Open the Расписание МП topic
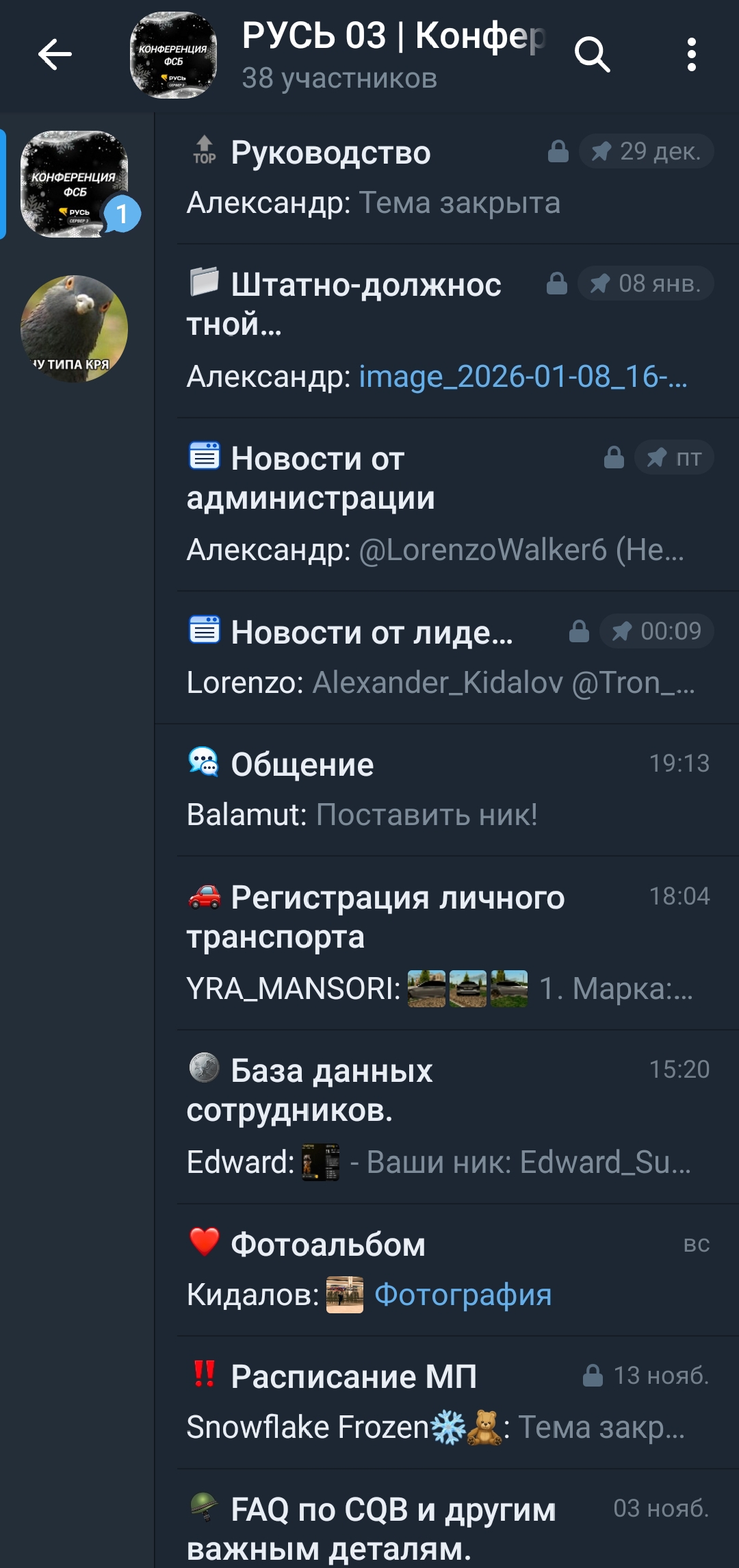The height and width of the screenshot is (1568, 739). tap(448, 1402)
